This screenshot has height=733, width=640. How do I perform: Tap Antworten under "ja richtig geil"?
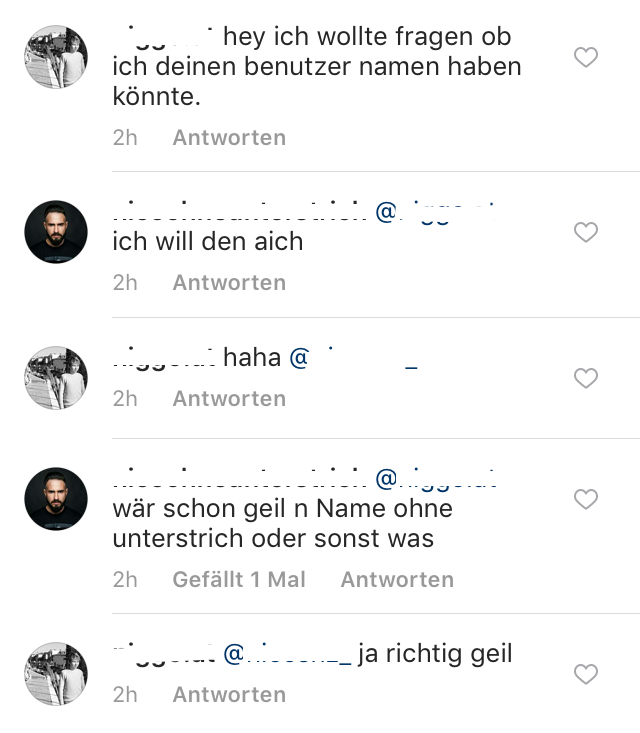point(229,694)
